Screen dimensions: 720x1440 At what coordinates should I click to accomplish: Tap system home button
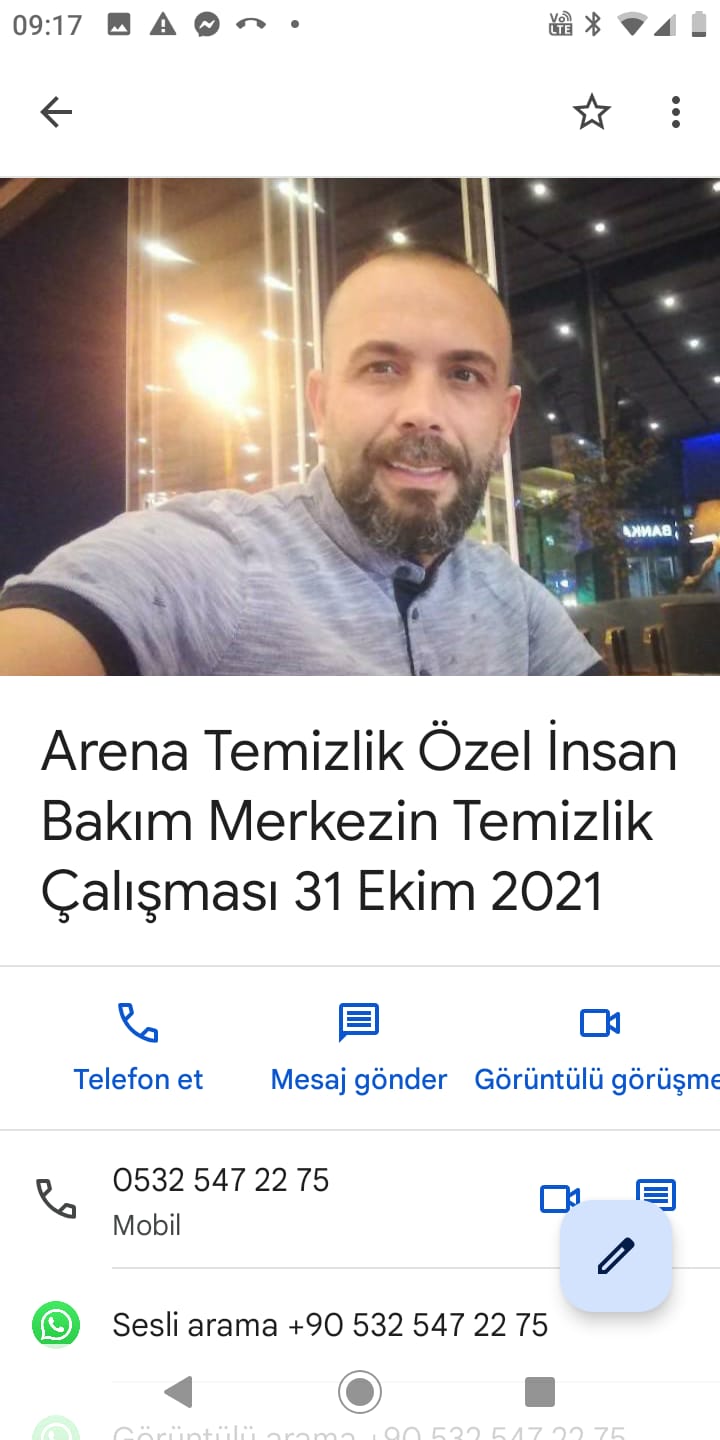(x=360, y=1391)
